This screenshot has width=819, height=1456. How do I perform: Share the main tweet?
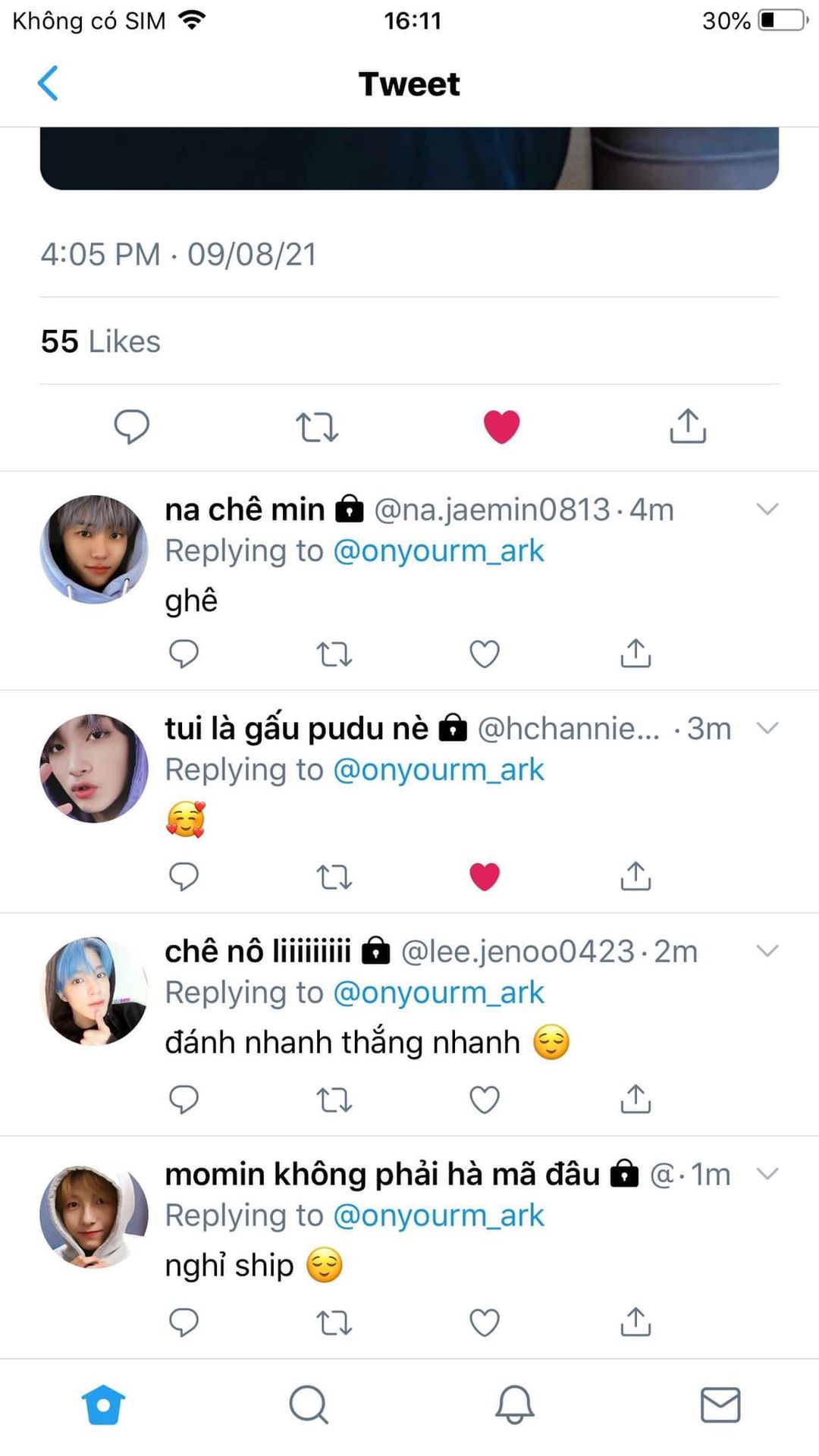[687, 426]
